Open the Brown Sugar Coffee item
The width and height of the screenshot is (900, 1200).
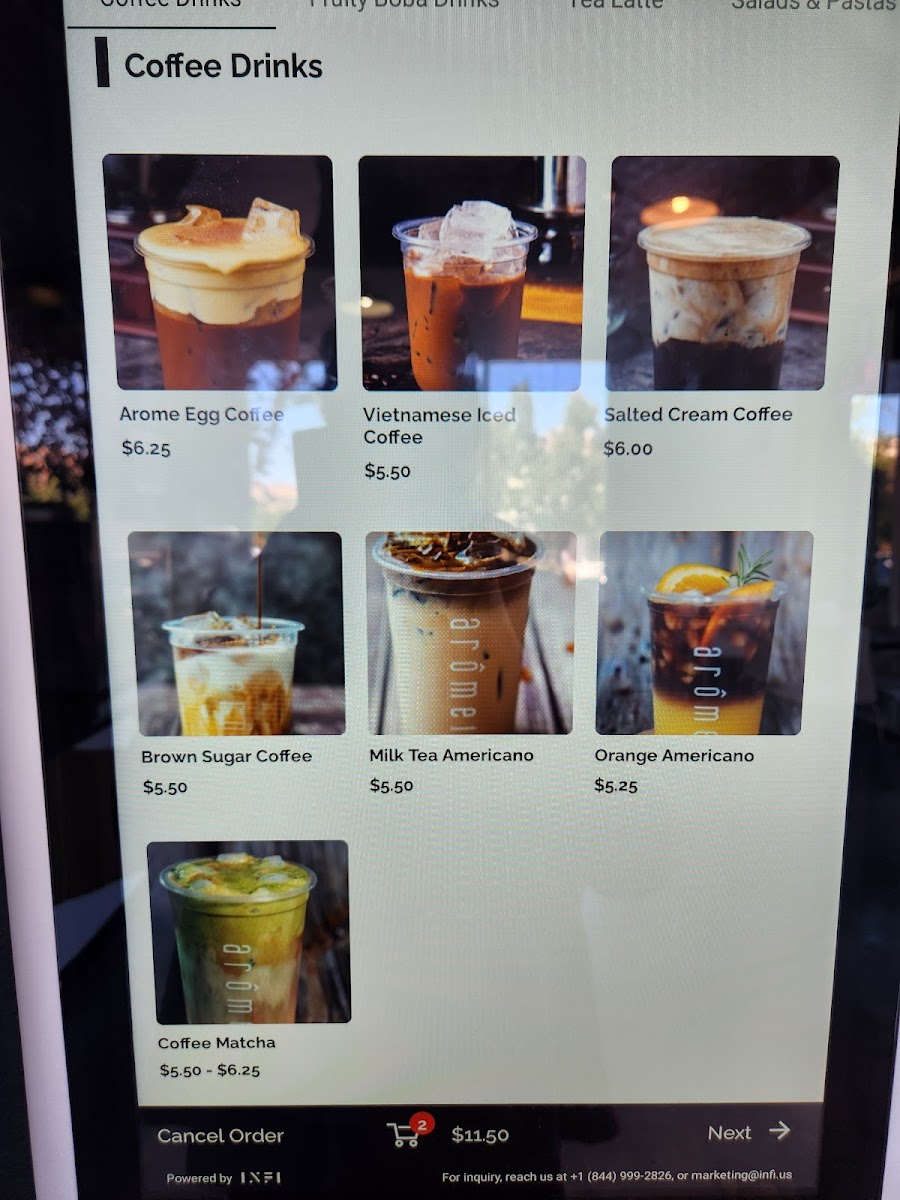[236, 664]
